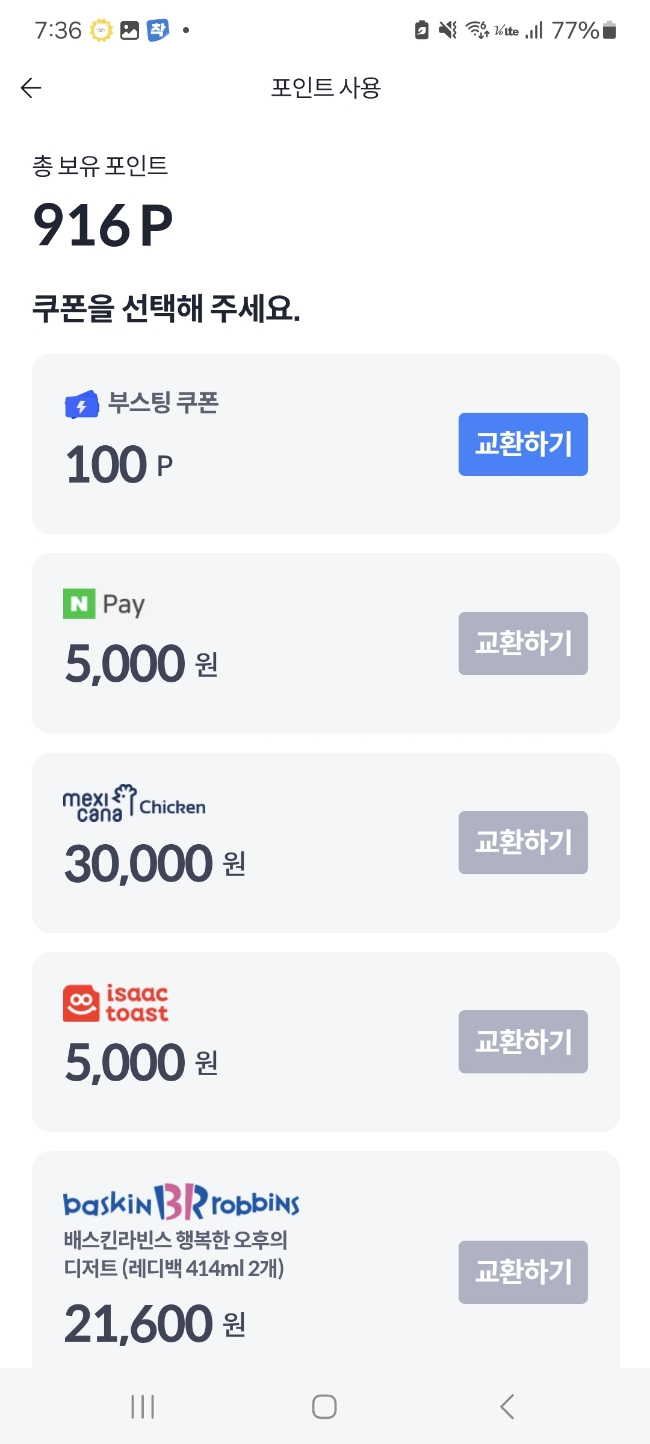This screenshot has height=1444, width=650.
Task: Return to the home screen
Action: pyautogui.click(x=324, y=1407)
